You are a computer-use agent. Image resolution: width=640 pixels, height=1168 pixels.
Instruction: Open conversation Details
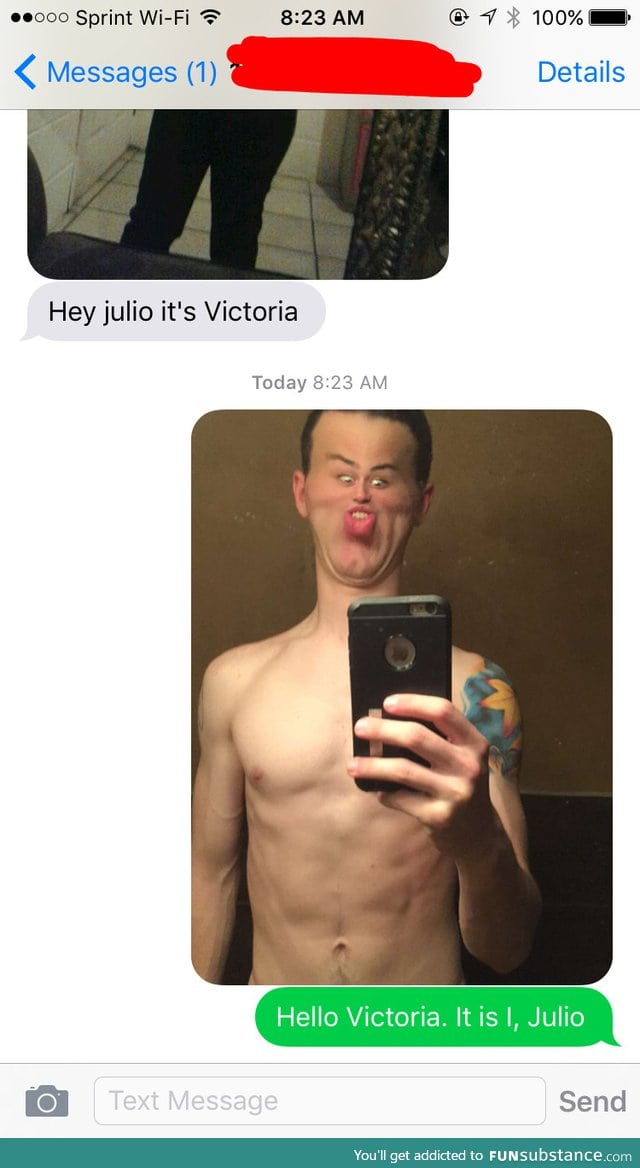pyautogui.click(x=580, y=72)
